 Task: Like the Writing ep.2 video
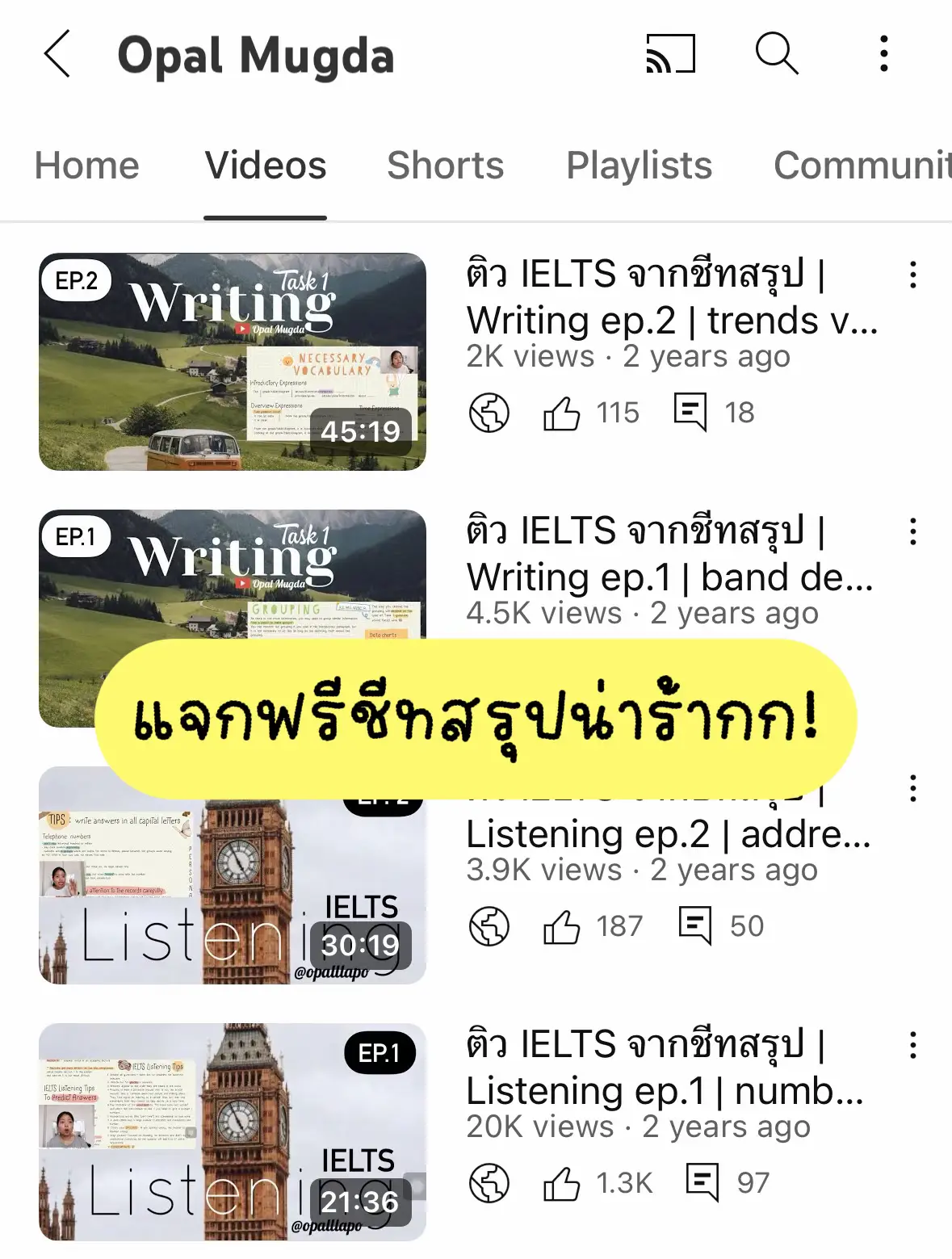click(x=565, y=413)
